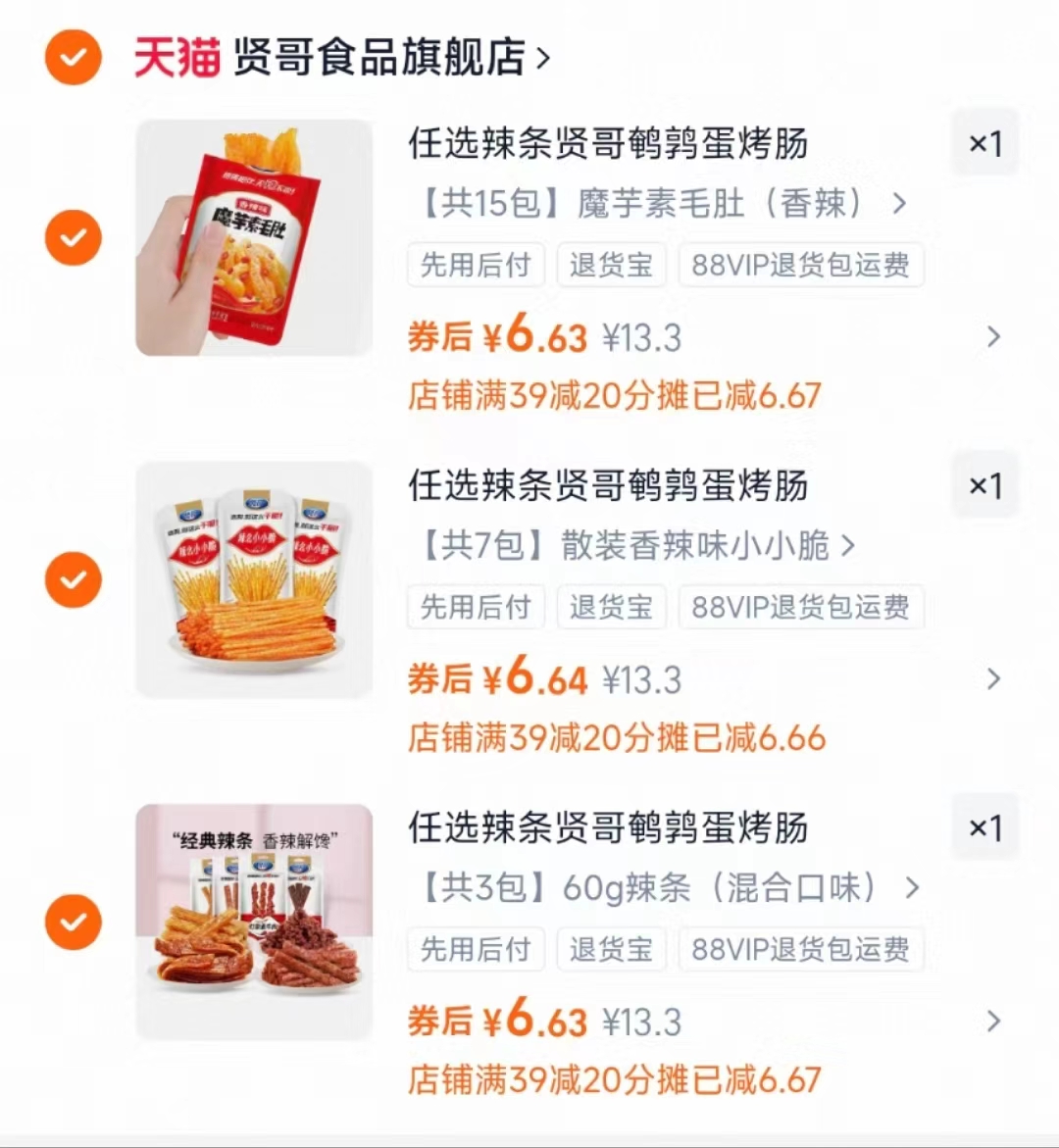
Task: Click the ×1 quantity on 散装香辣味小小脆 item
Action: coord(983,484)
